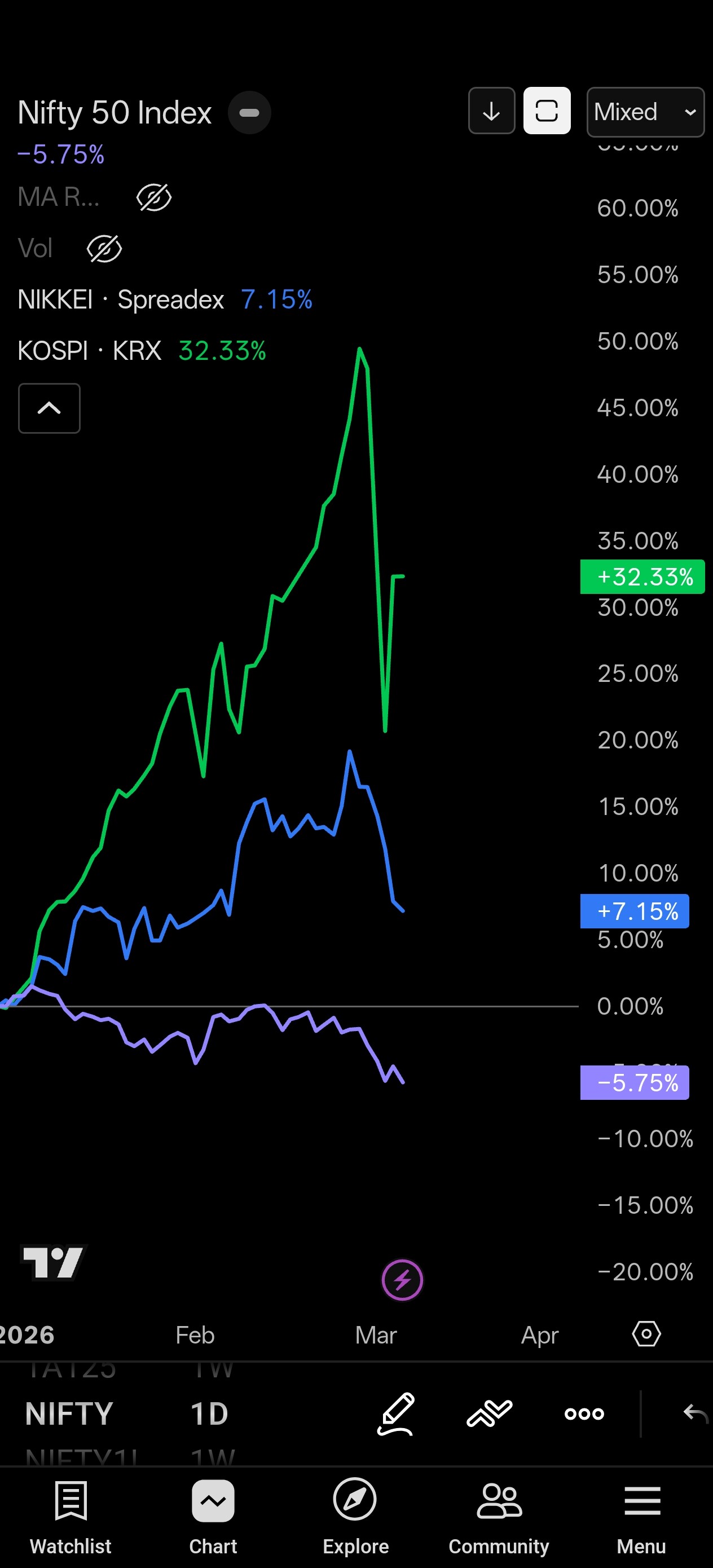This screenshot has width=713, height=1568.
Task: Change the 1D timeframe
Action: (209, 1413)
